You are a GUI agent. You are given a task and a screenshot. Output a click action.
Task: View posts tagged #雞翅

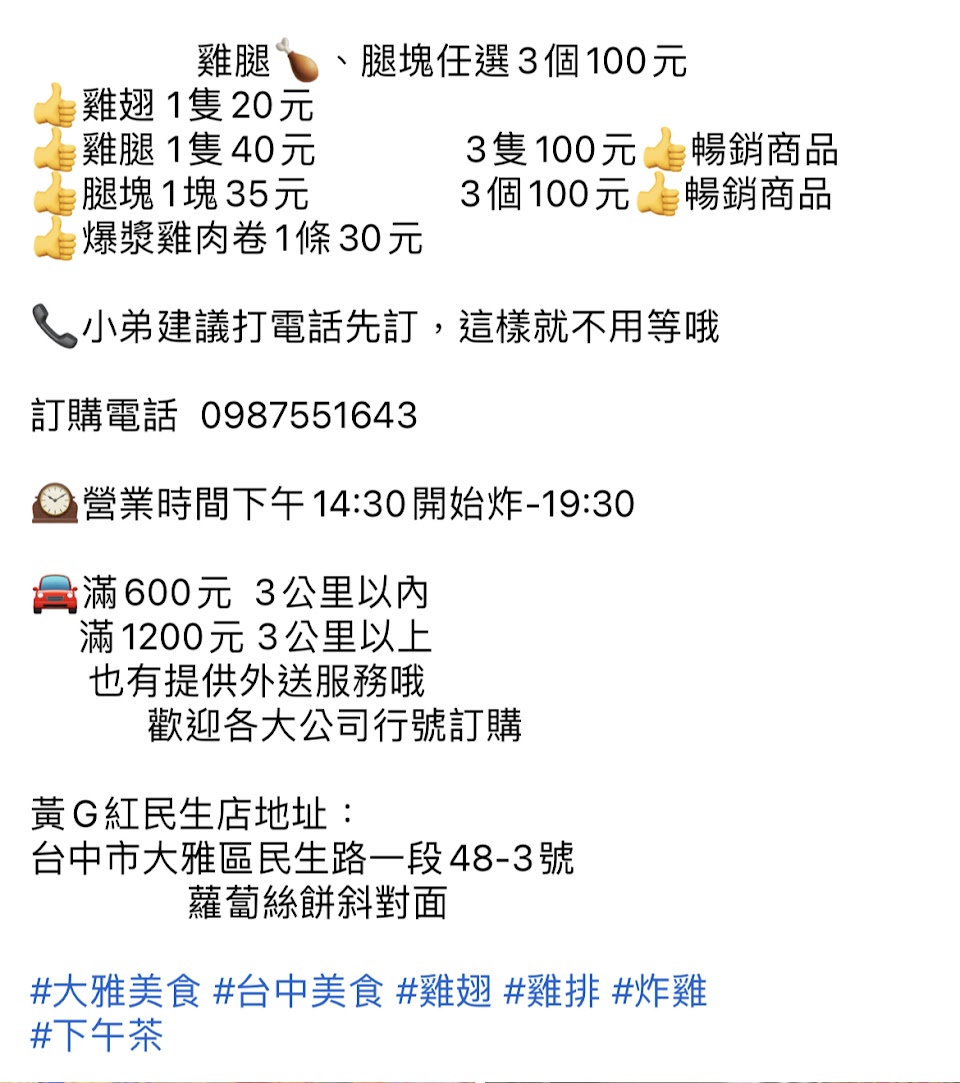(x=445, y=992)
